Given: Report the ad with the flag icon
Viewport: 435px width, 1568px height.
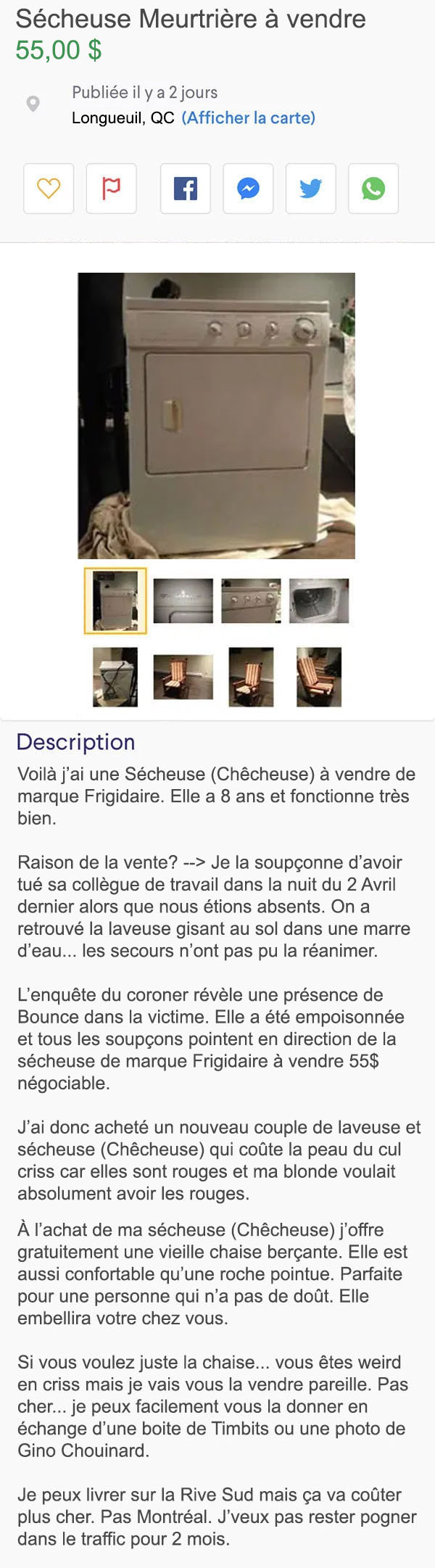Looking at the screenshot, I should click(112, 189).
